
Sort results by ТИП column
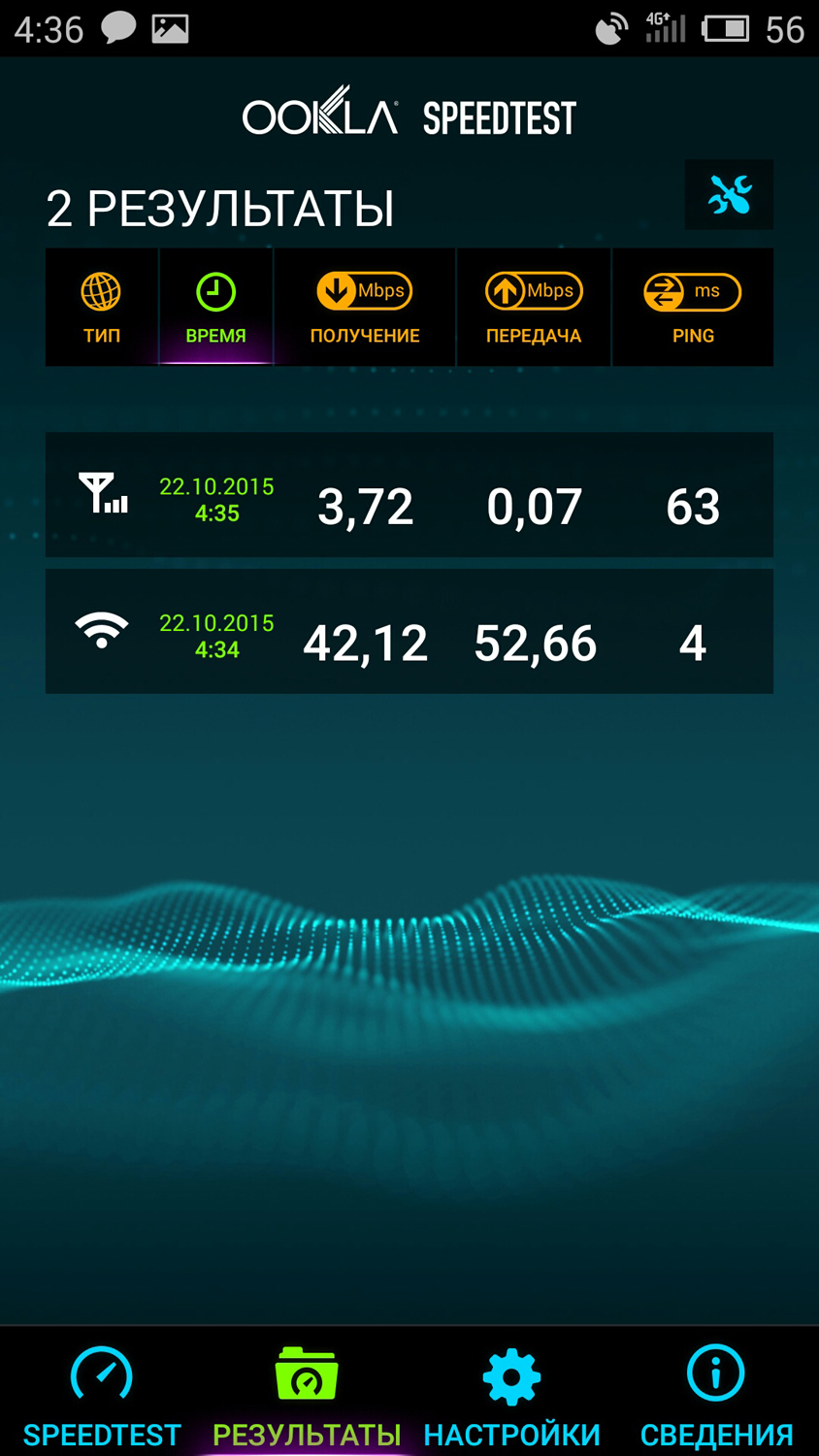102,308
